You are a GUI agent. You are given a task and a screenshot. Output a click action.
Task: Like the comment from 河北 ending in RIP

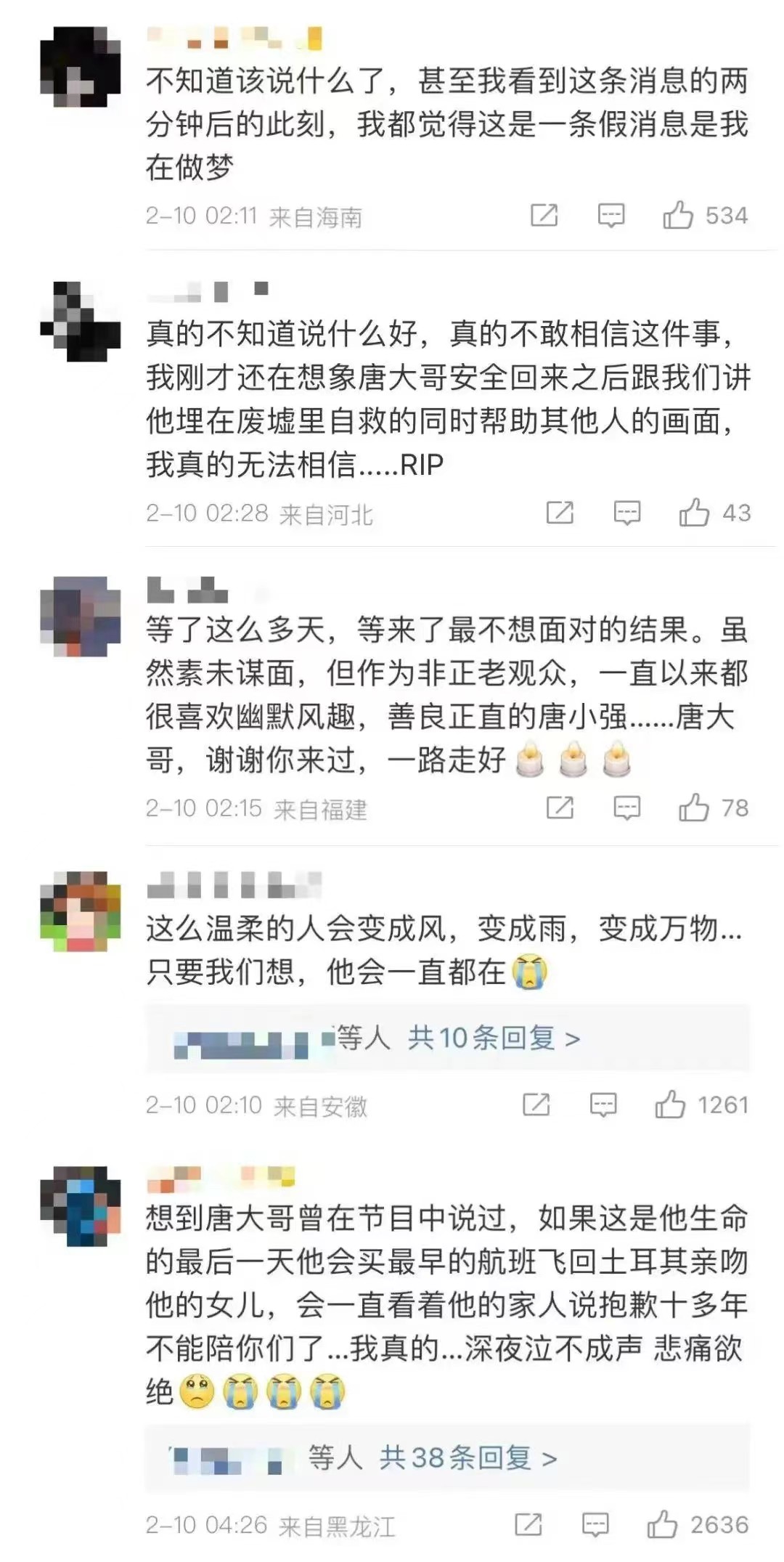tap(694, 513)
